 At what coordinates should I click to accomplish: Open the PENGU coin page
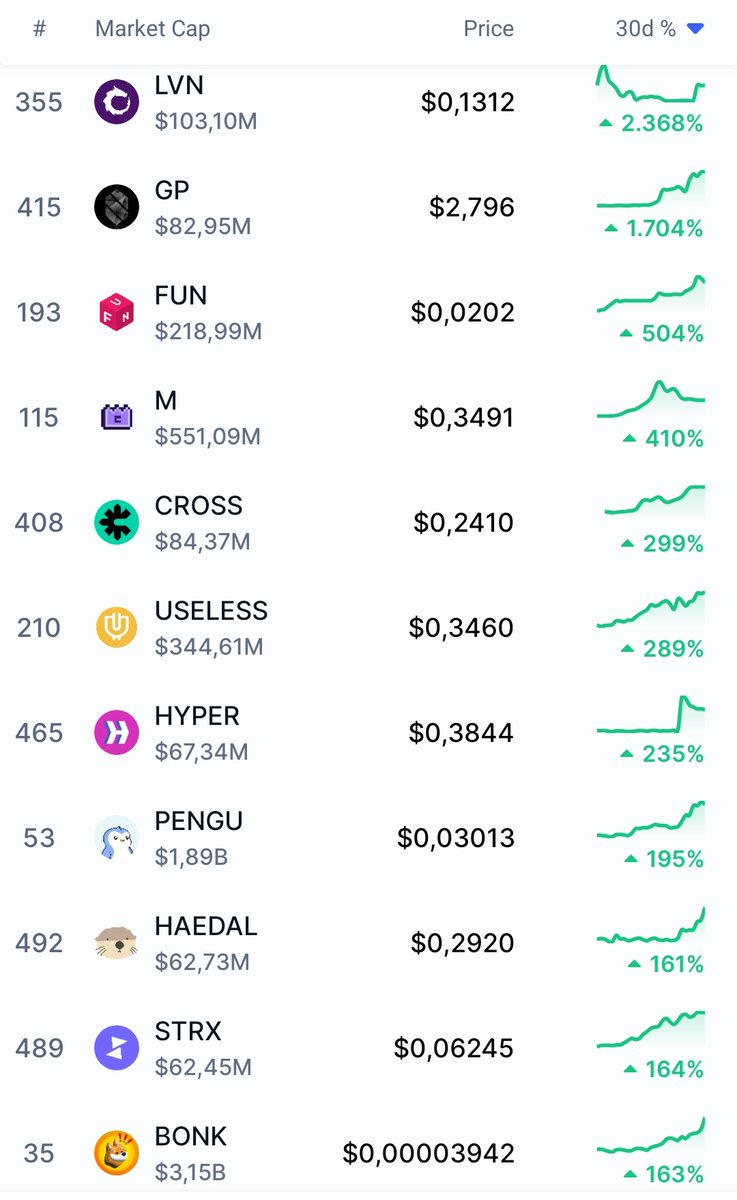point(368,837)
